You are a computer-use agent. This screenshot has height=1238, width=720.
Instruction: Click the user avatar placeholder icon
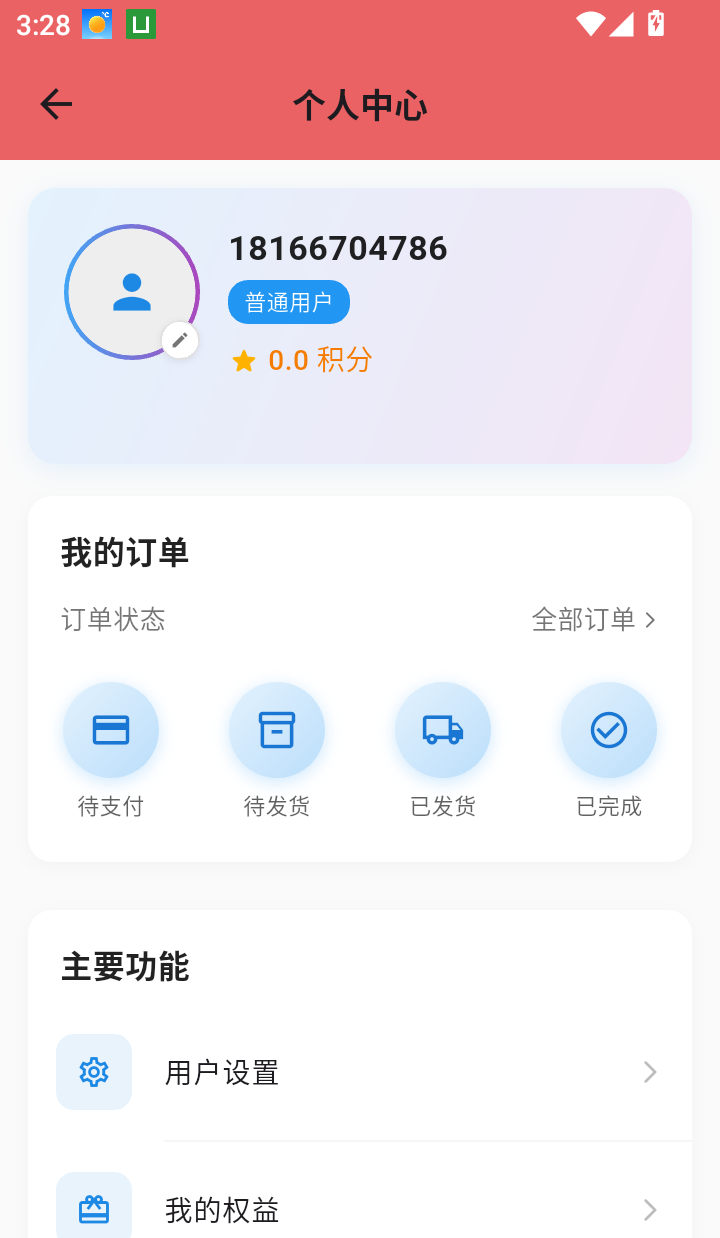[x=132, y=292]
